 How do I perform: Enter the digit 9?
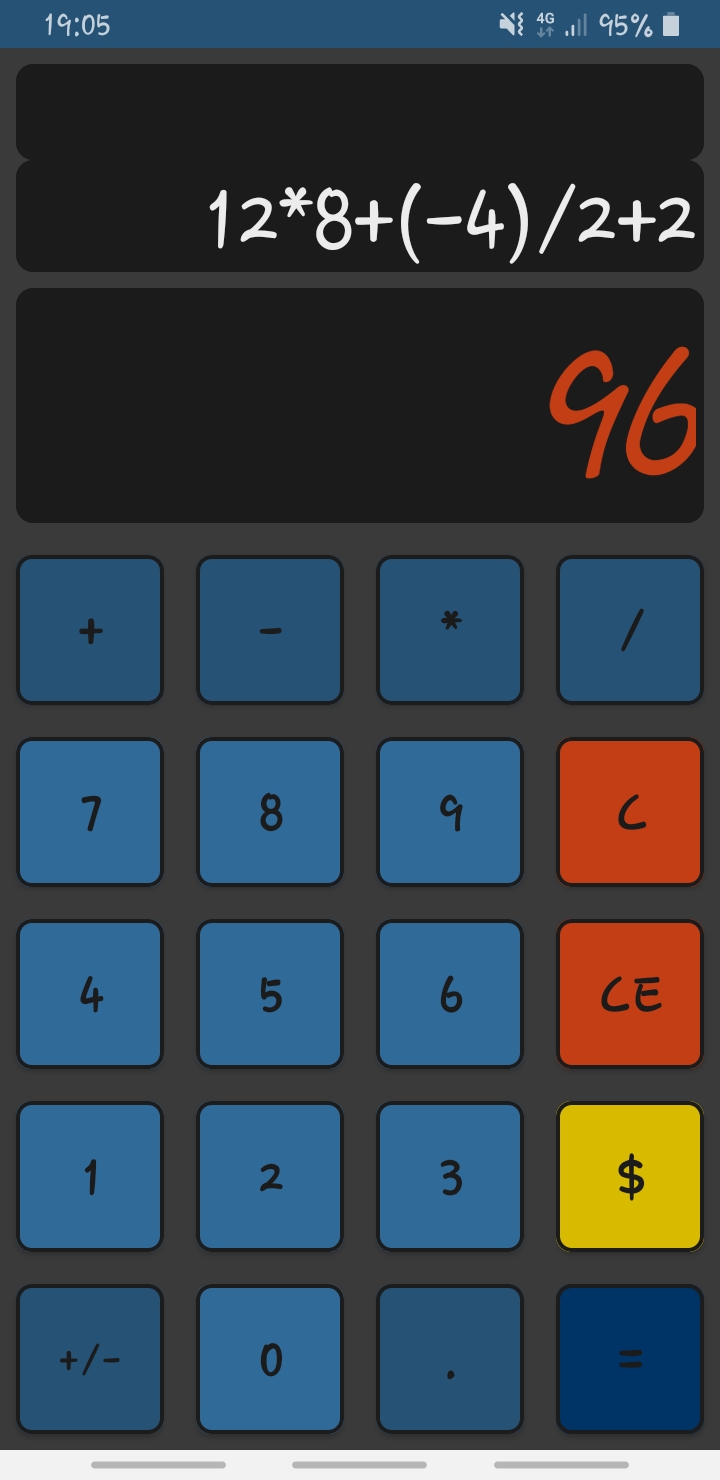[450, 812]
